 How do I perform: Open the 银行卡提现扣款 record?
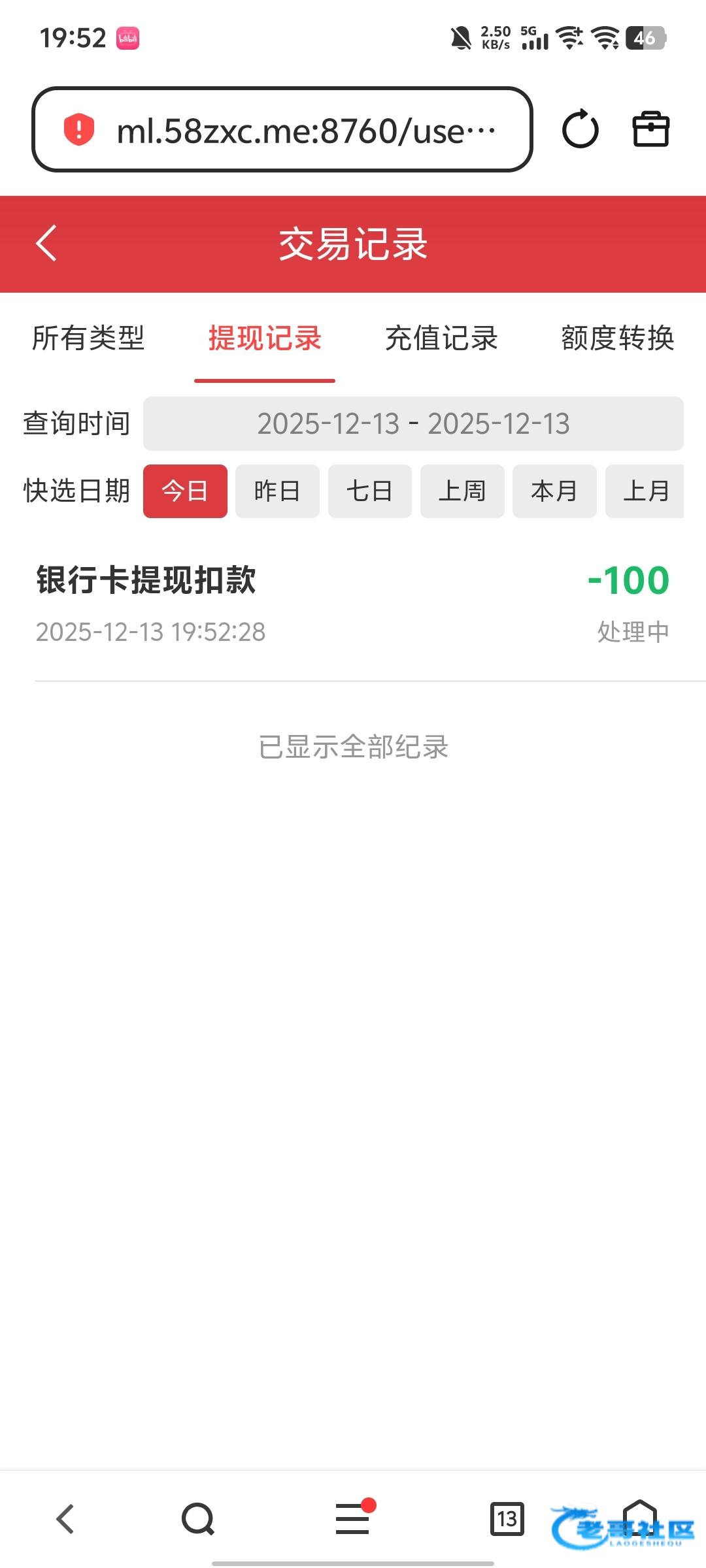pos(353,604)
